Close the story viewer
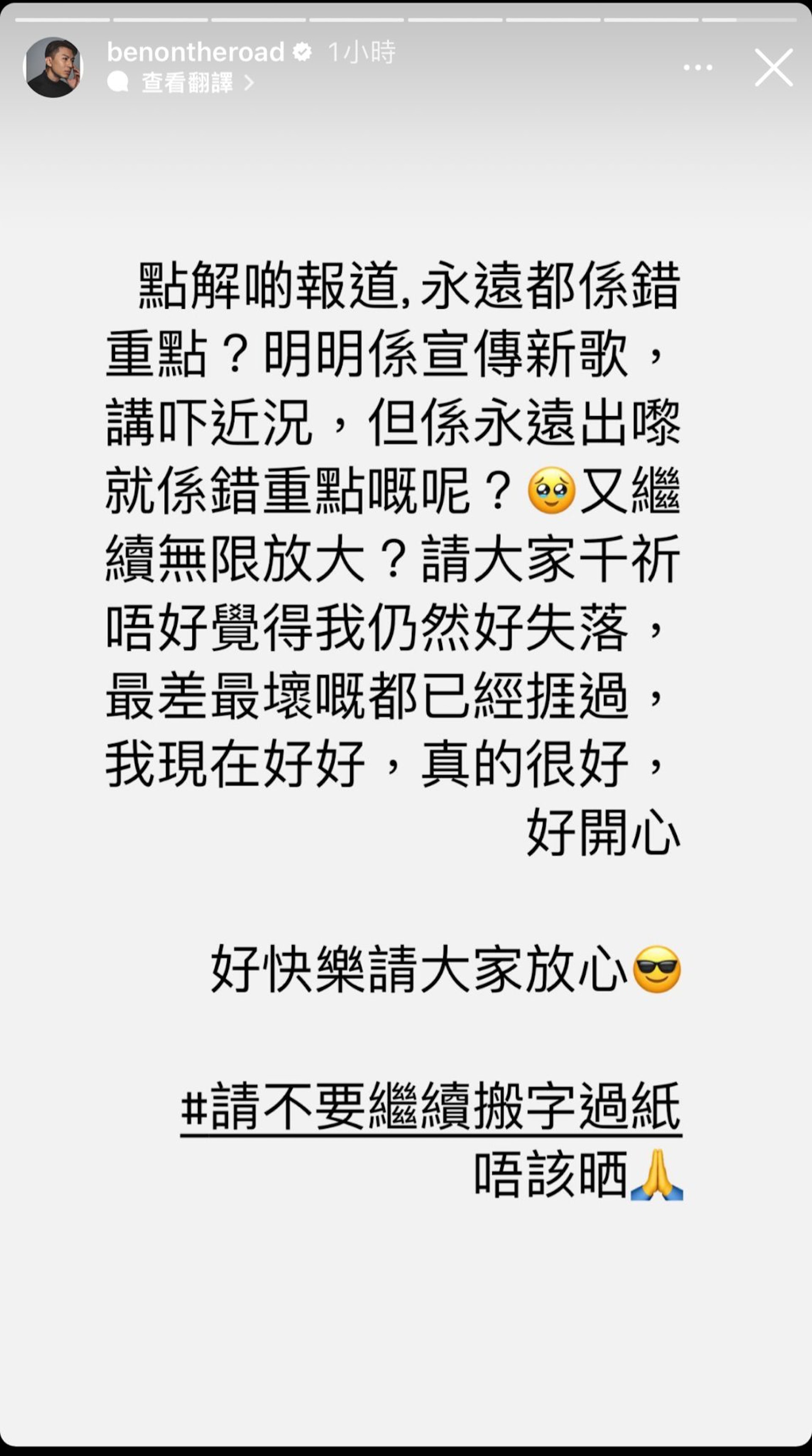812x1456 pixels. [x=774, y=68]
